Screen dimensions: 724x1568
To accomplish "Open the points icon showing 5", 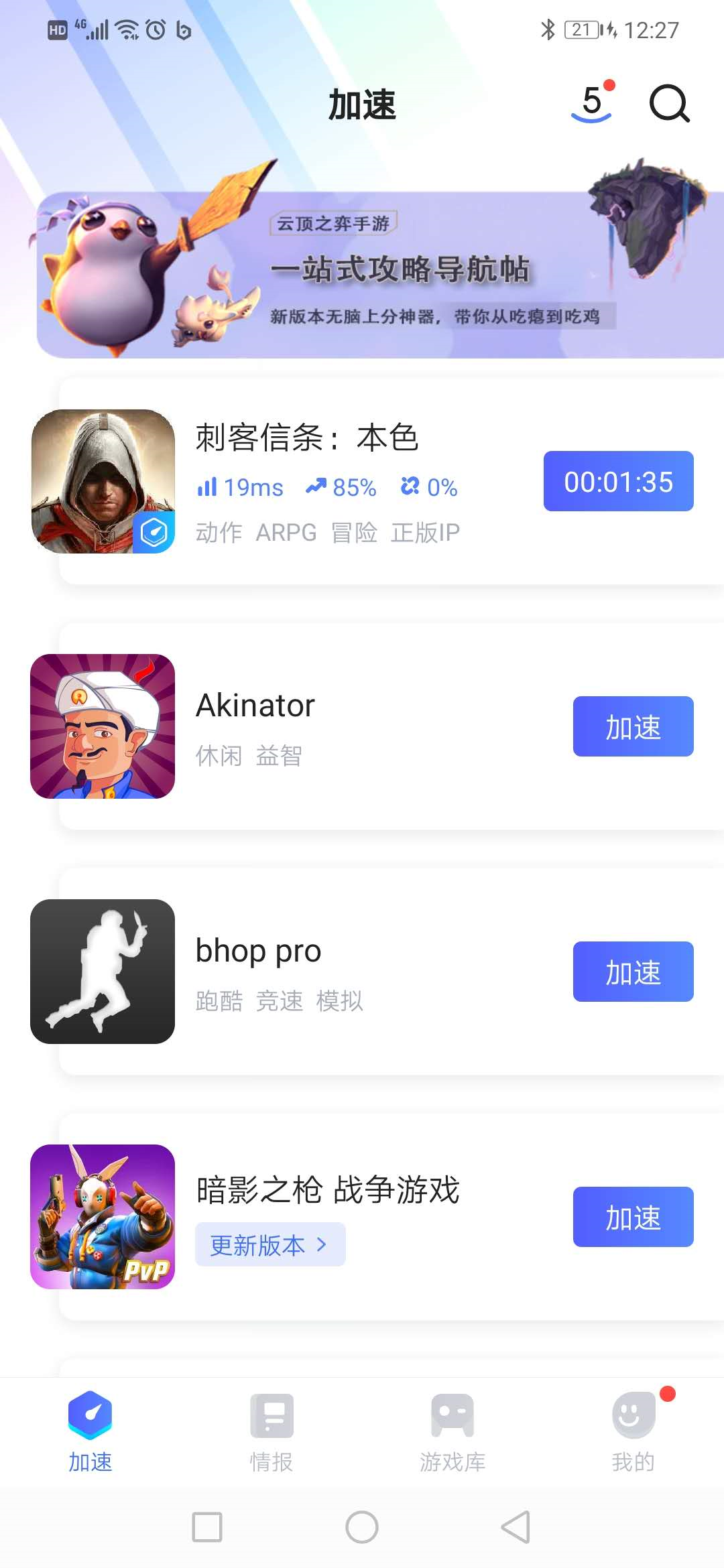I will pyautogui.click(x=592, y=104).
